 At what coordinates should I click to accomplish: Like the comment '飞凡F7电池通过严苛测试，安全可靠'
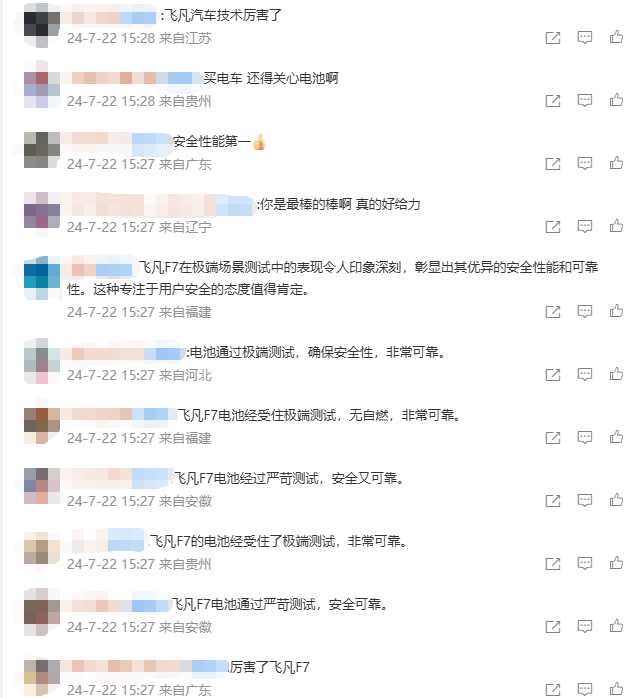point(616,627)
